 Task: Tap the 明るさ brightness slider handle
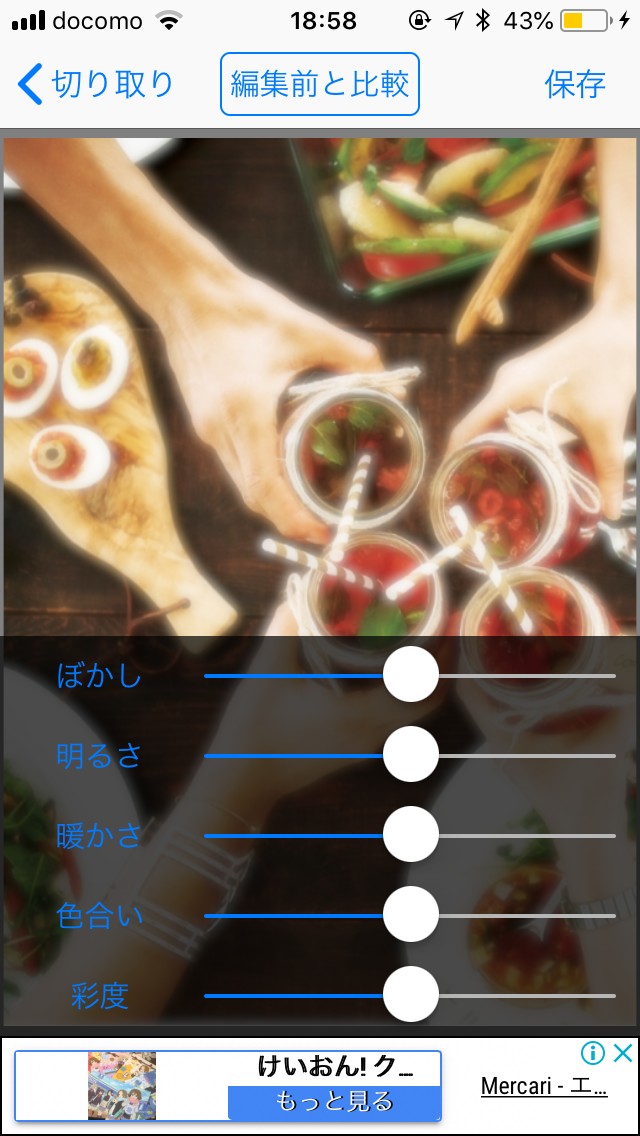coord(411,755)
